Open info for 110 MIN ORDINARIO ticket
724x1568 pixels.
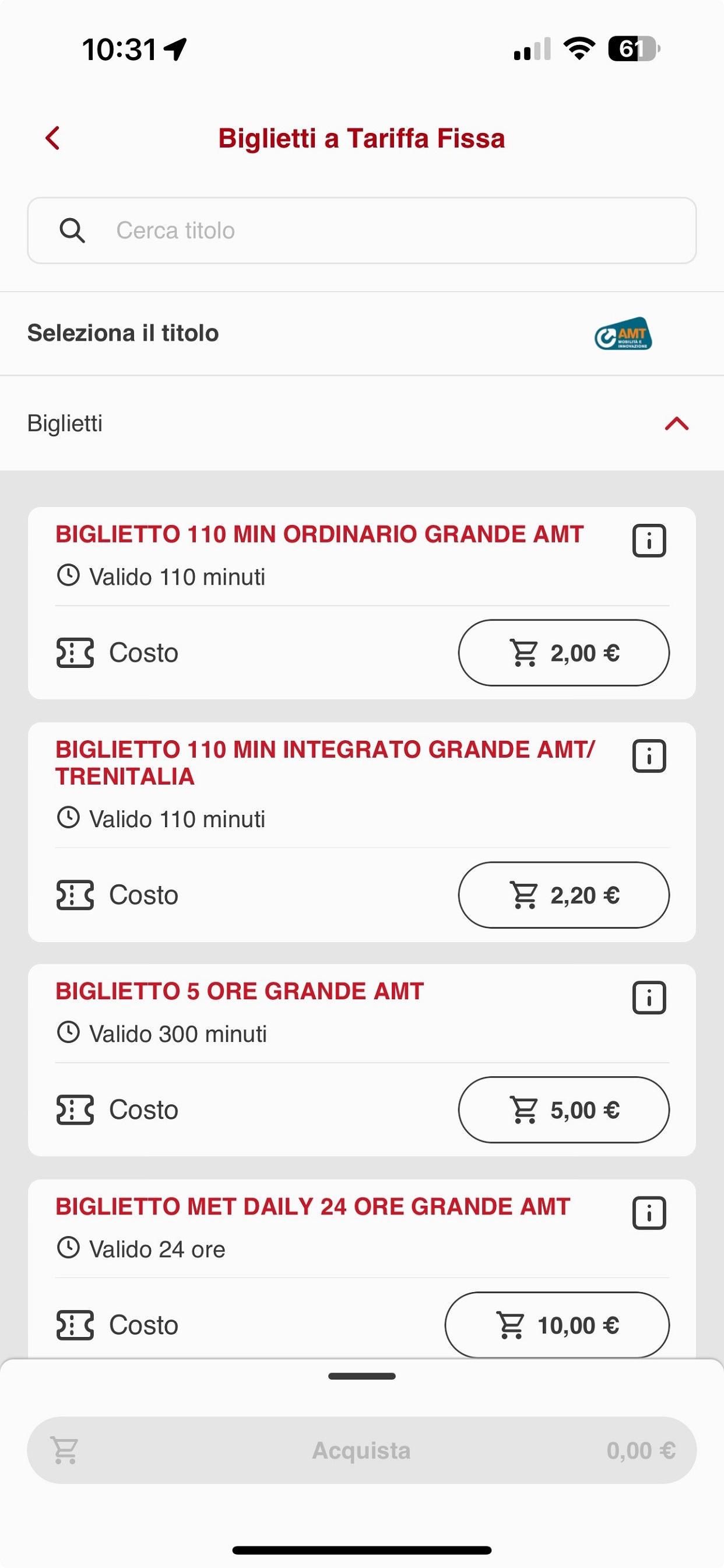(649, 541)
